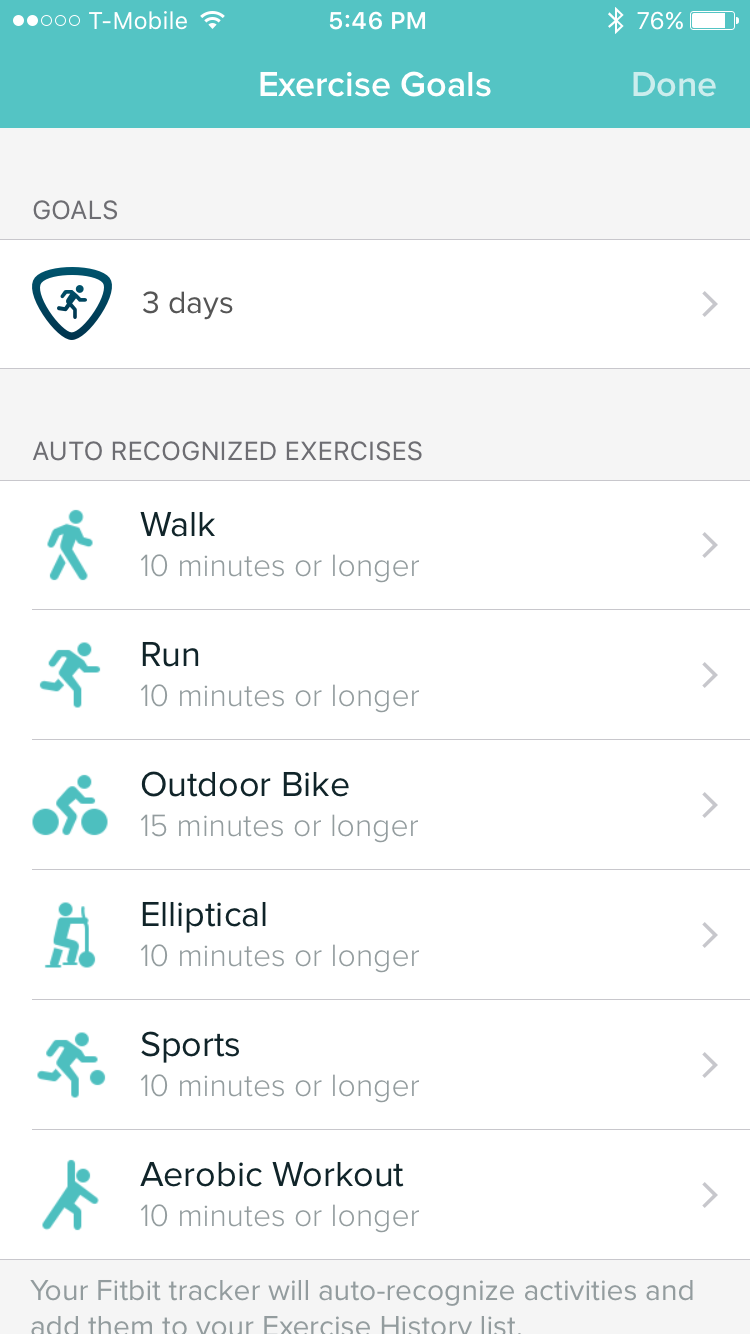Open Outdoor Bike duration settings
Screen dimensions: 750x1334
click(375, 805)
